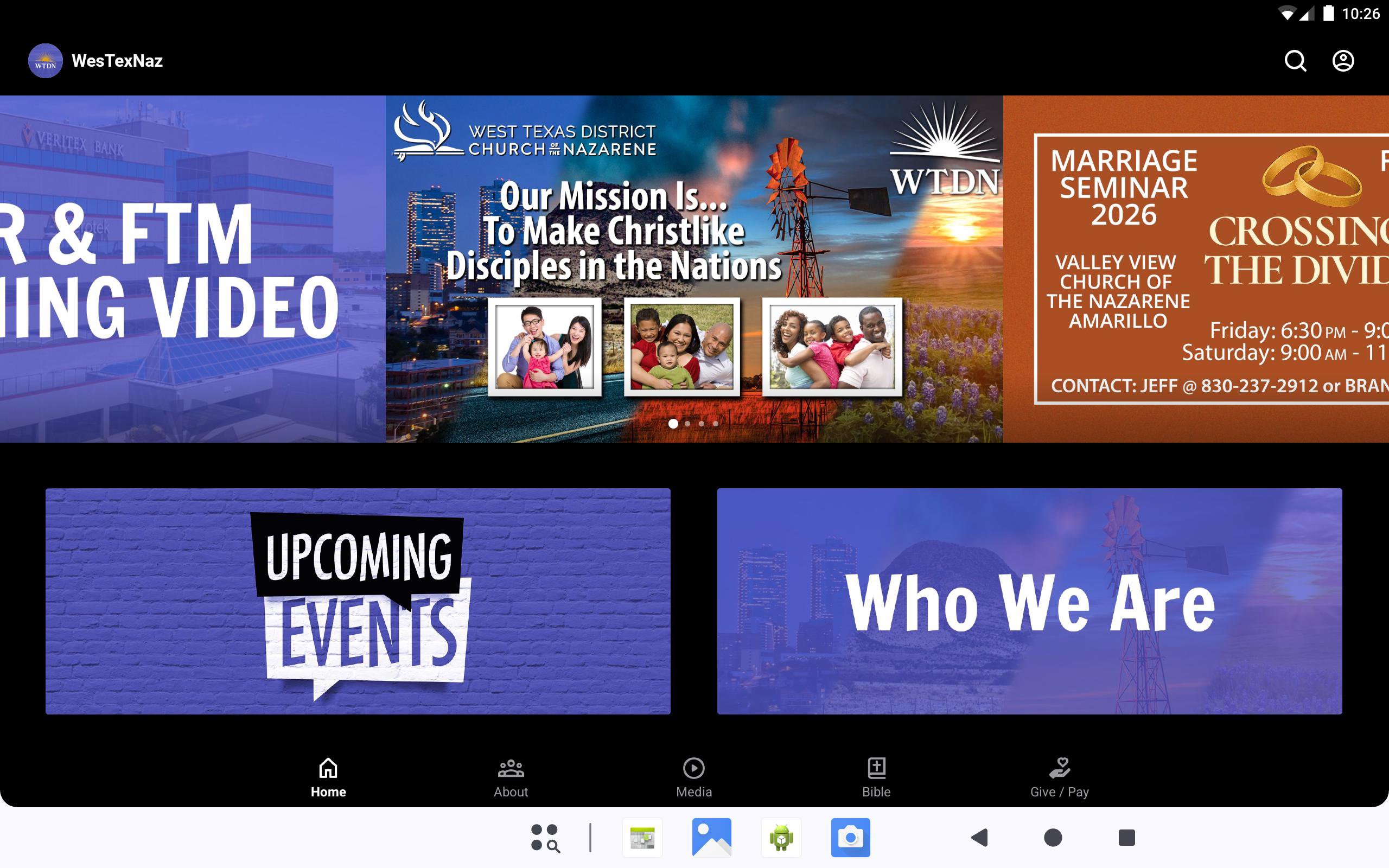This screenshot has height=868, width=1389.
Task: Open the gallery app in the taskbar
Action: [x=712, y=838]
